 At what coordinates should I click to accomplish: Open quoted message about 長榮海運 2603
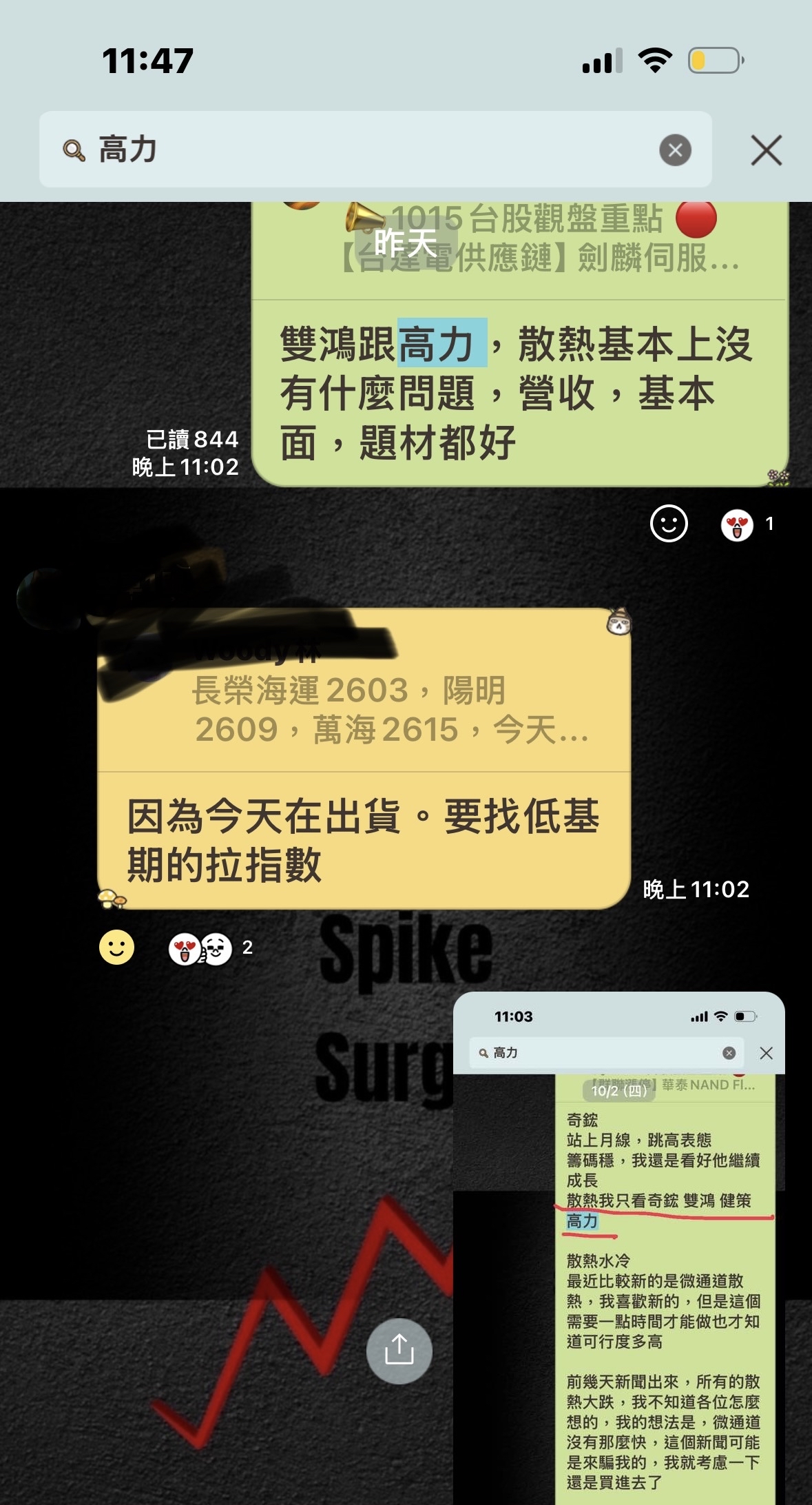coord(364,691)
